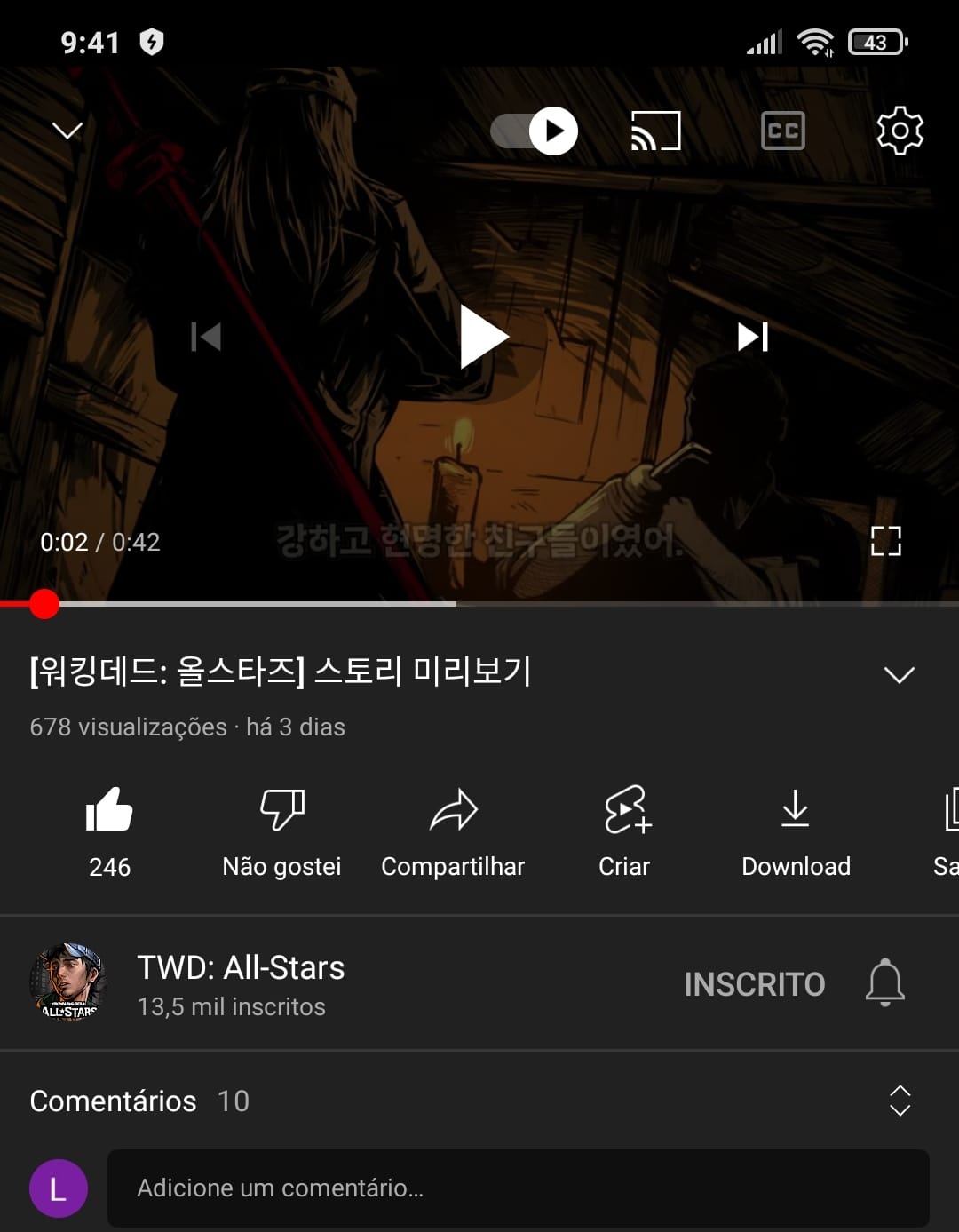
Task: Tap the Adicione um comentário field
Action: coord(518,1188)
